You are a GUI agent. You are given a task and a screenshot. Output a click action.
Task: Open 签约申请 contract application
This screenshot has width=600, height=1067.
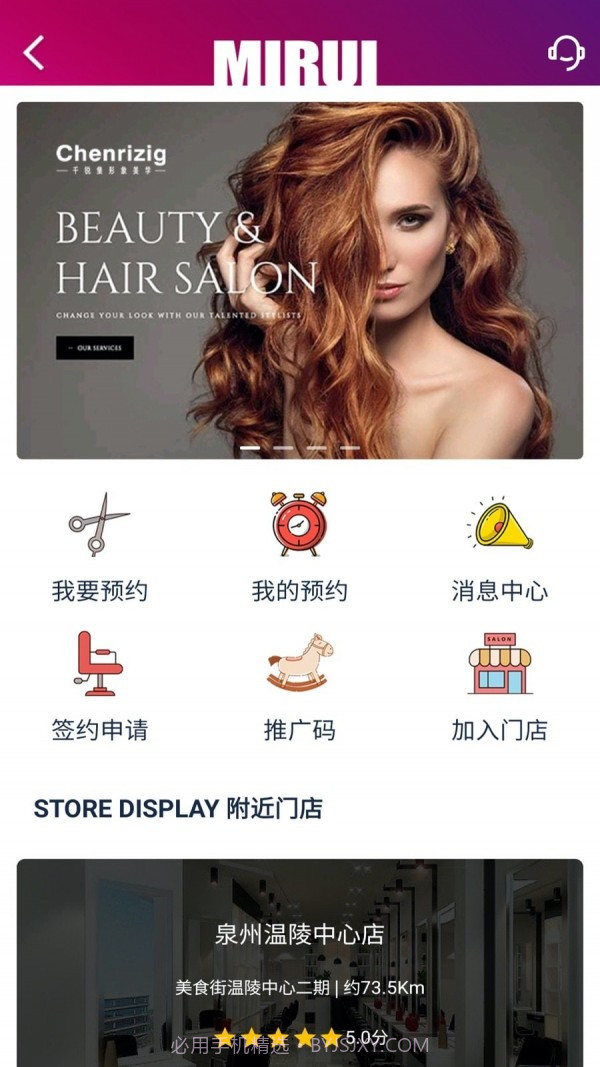click(x=99, y=688)
